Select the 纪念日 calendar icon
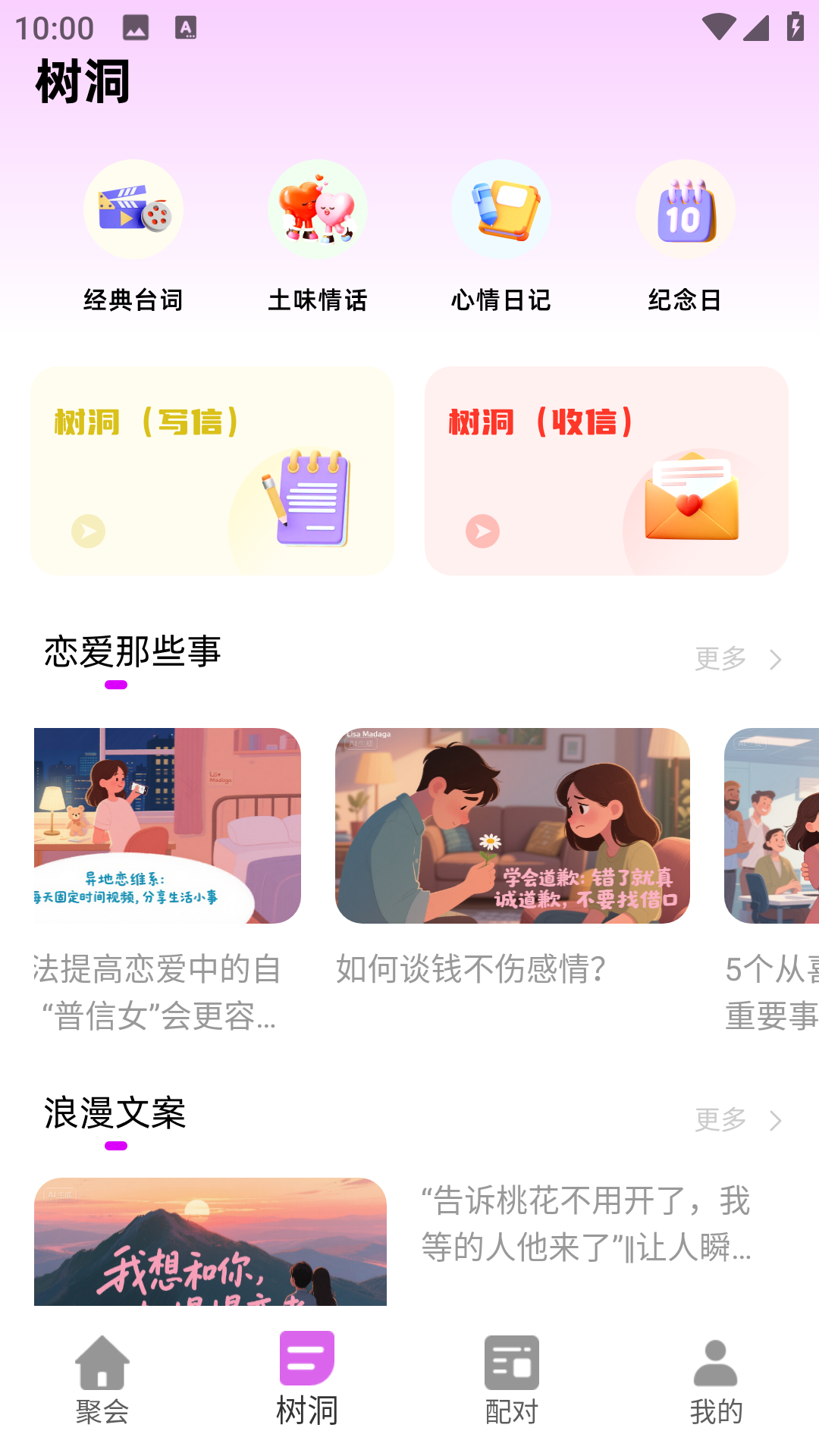Viewport: 819px width, 1456px height. pyautogui.click(x=685, y=209)
